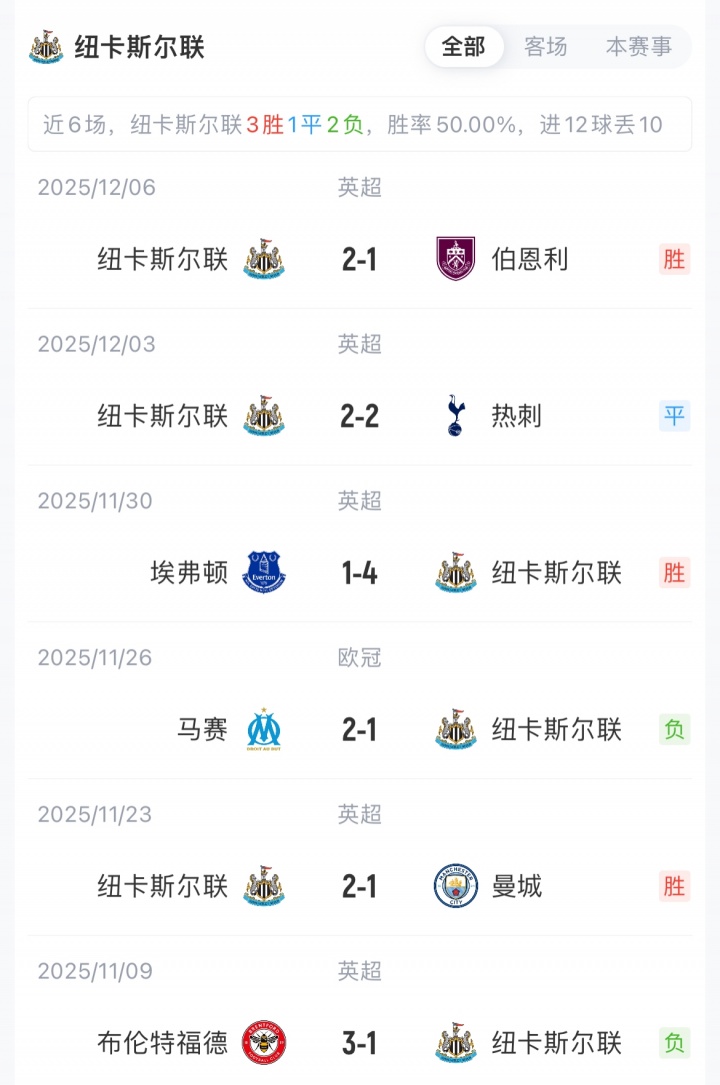View the 纽卡斯尔联 vs 曼城 match details
Image resolution: width=720 pixels, height=1085 pixels.
point(359,887)
